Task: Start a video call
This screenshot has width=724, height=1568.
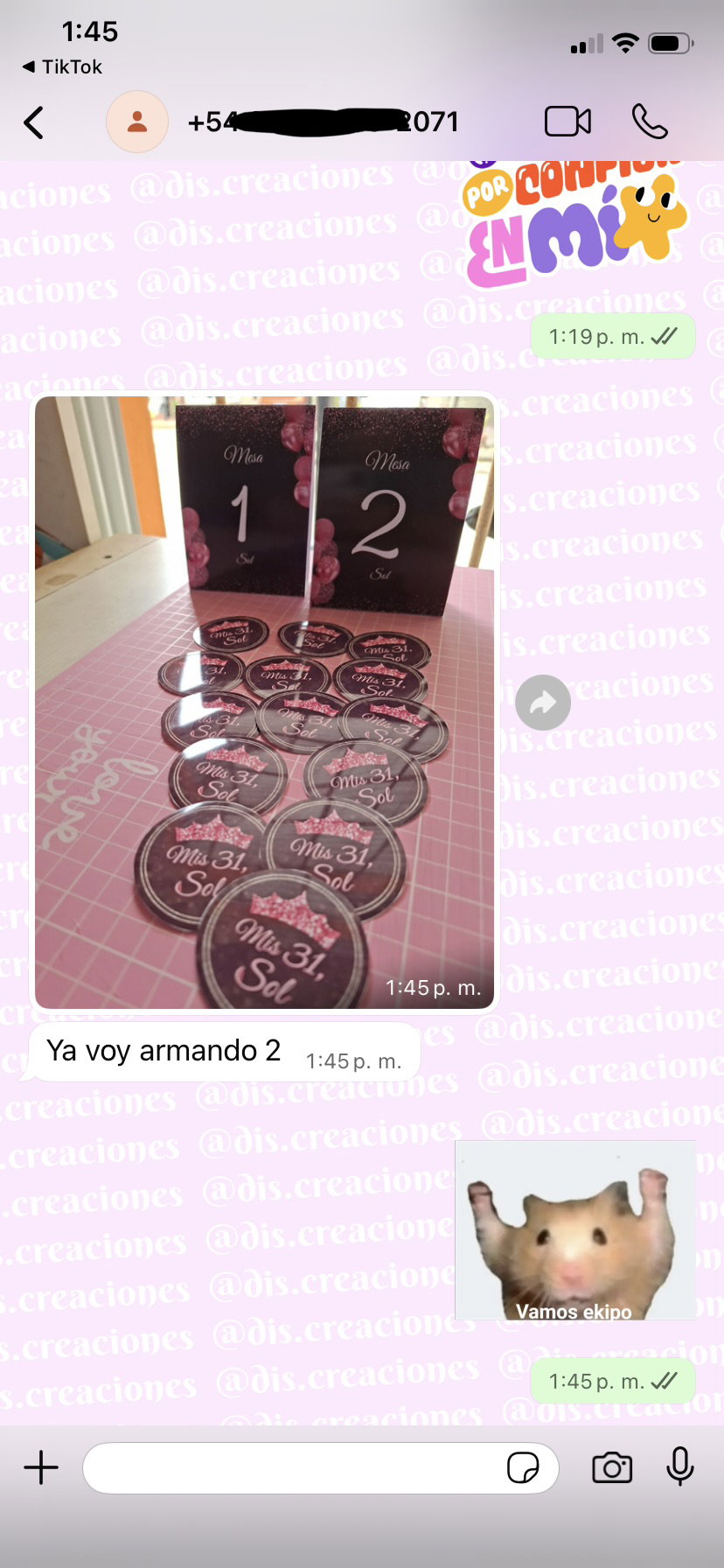Action: pos(567,122)
